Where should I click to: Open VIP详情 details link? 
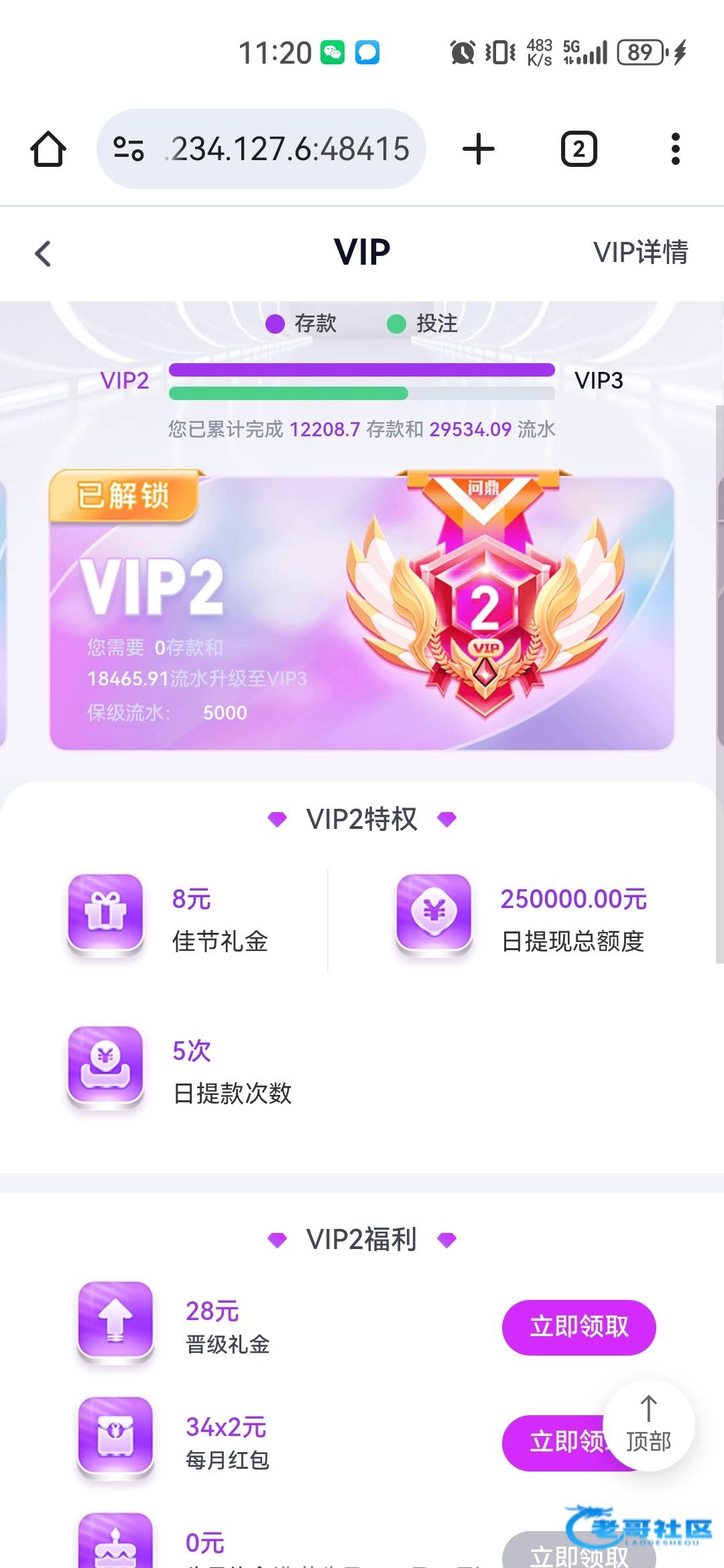640,253
